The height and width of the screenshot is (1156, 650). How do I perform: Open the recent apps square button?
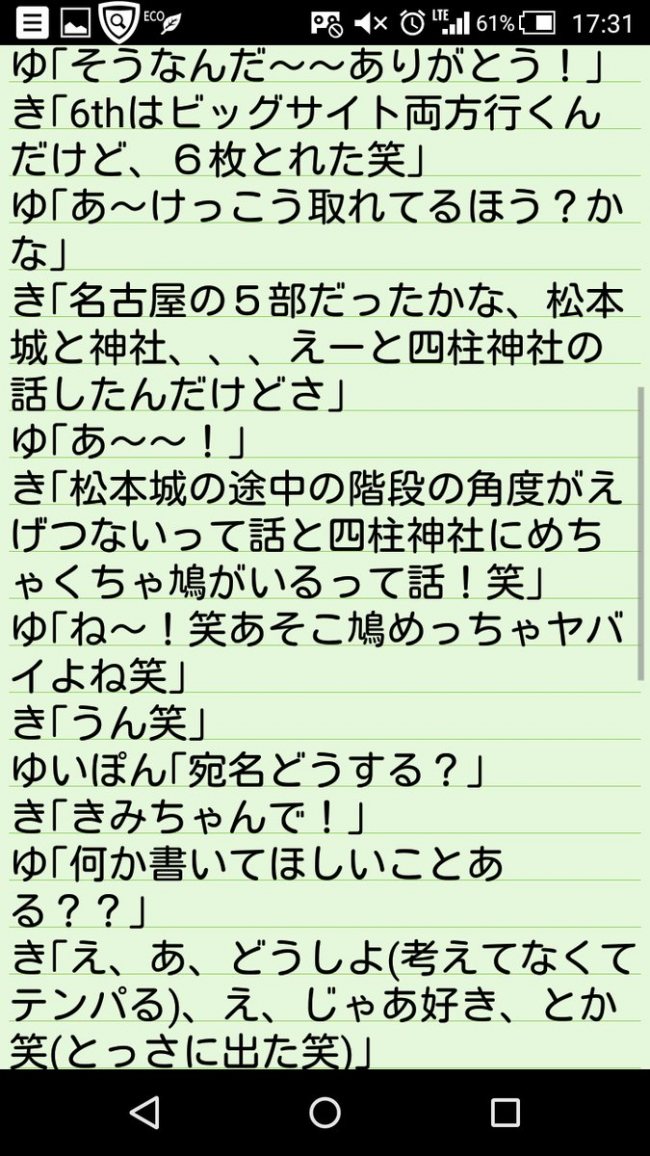(505, 1112)
